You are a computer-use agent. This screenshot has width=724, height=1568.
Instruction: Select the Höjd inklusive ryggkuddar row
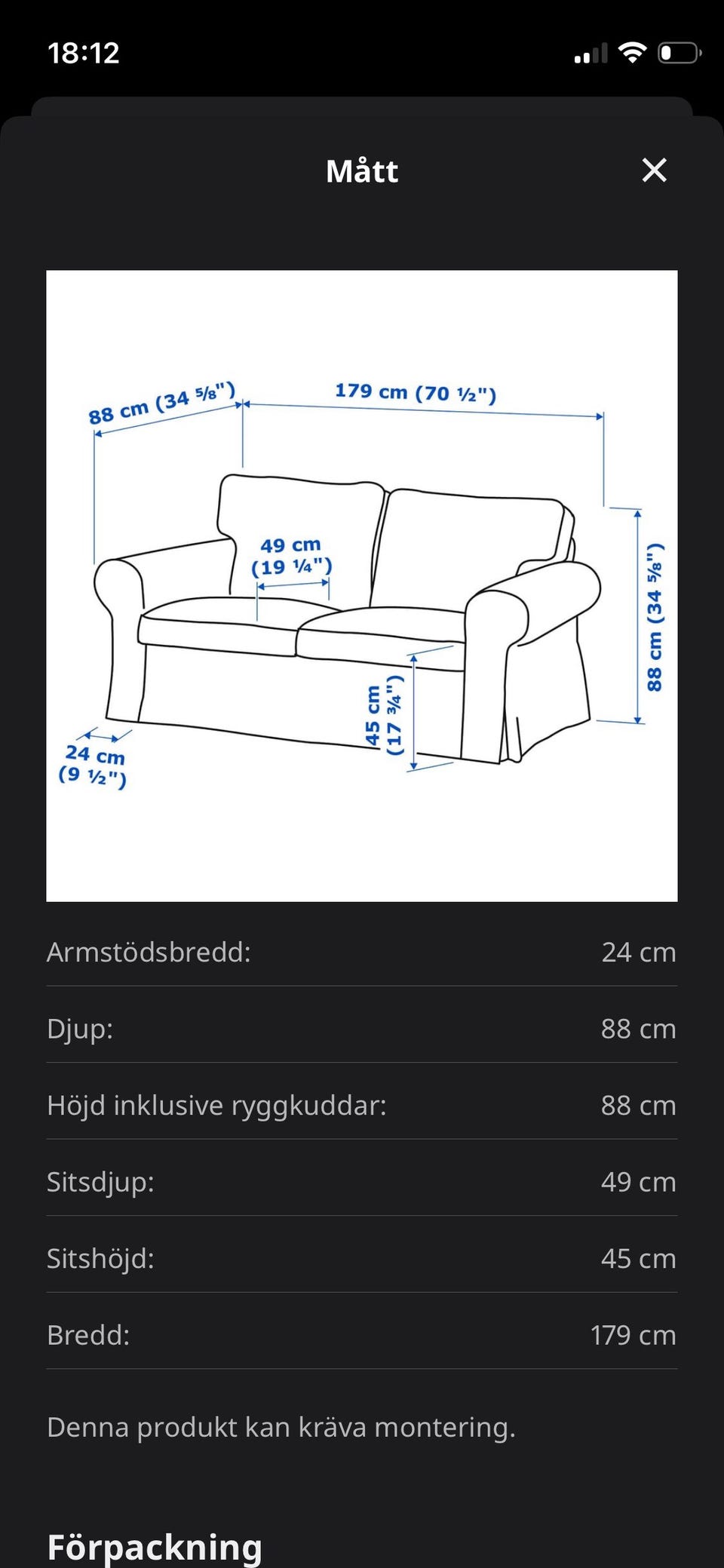click(x=362, y=1104)
